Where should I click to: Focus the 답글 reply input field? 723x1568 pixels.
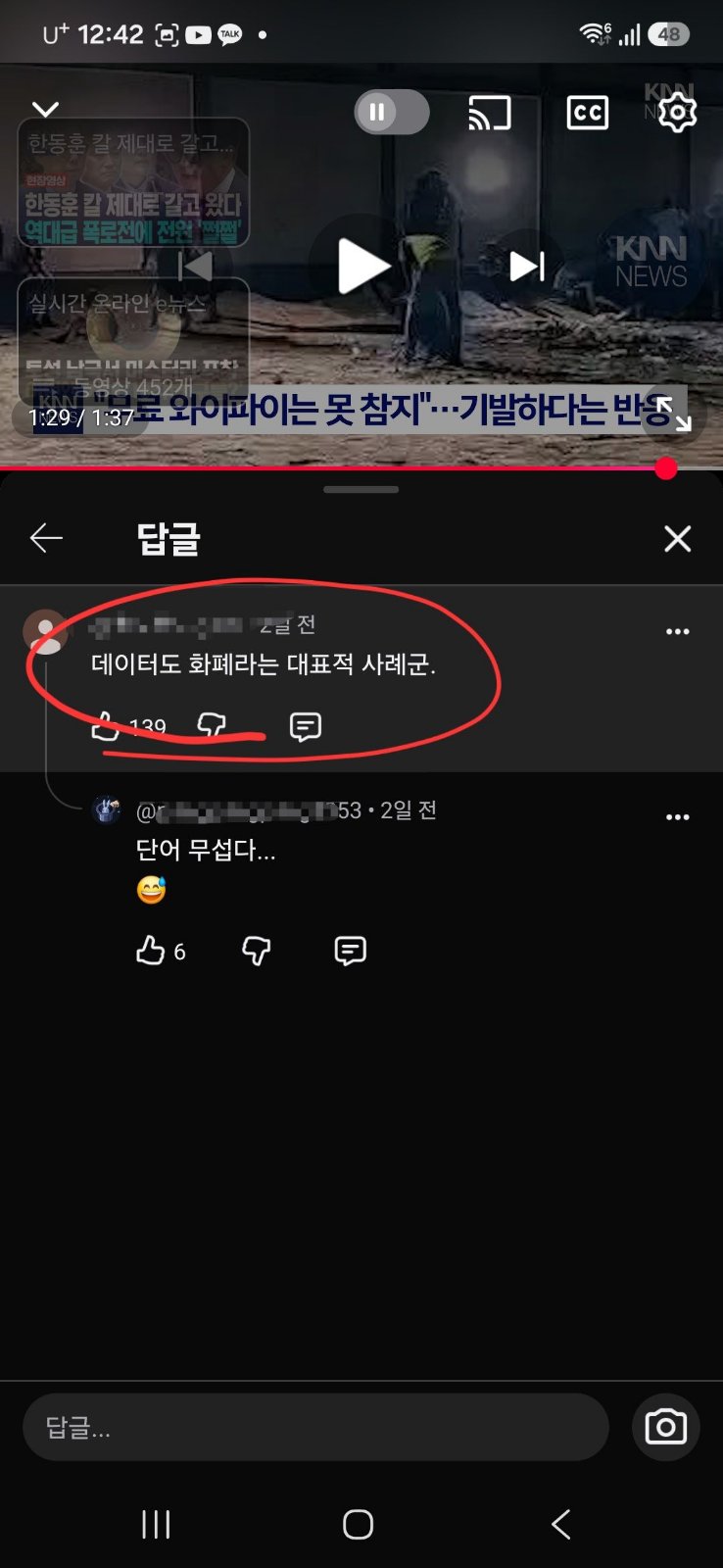click(x=315, y=1428)
